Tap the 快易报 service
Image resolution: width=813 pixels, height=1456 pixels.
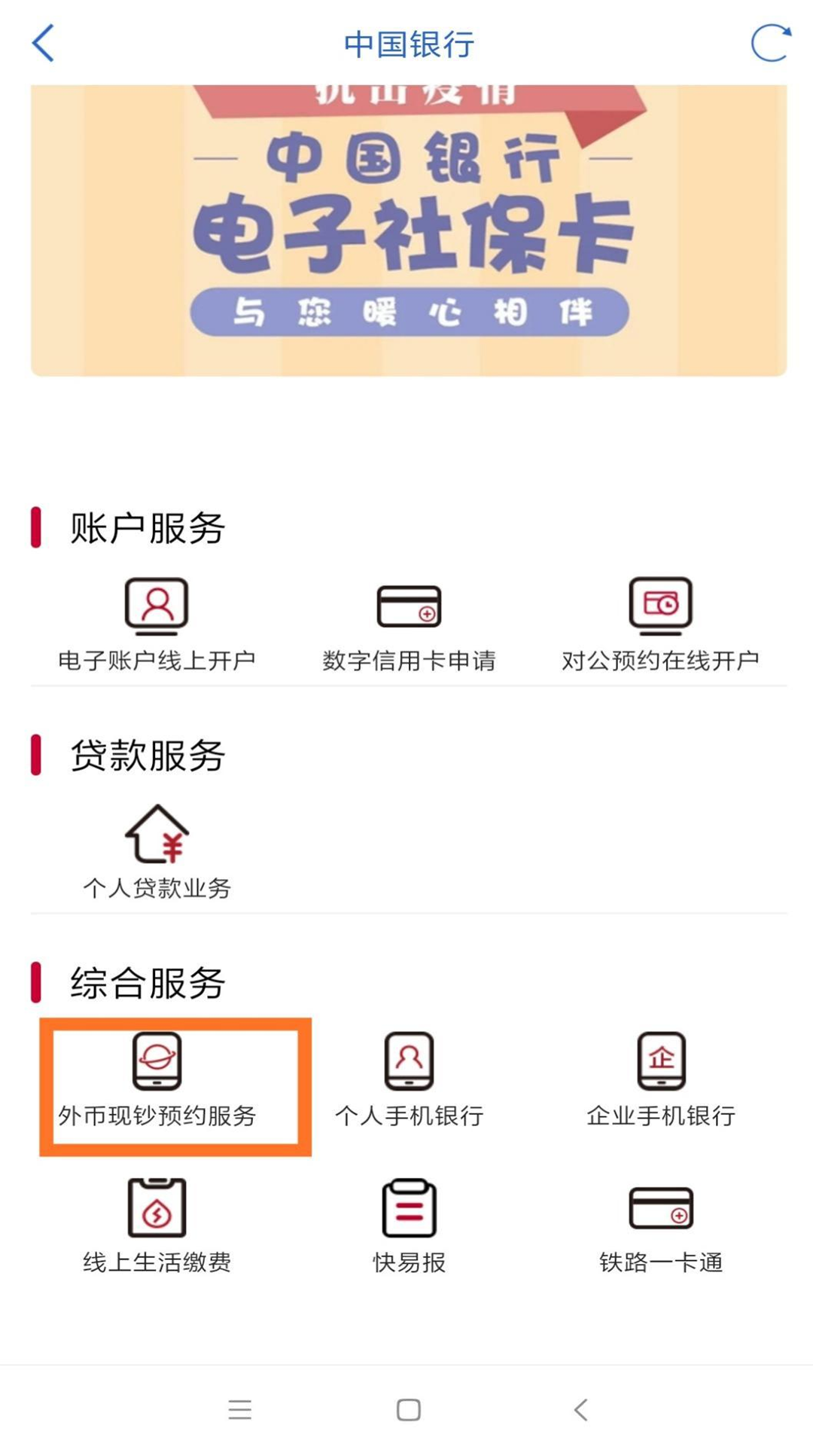[409, 1226]
